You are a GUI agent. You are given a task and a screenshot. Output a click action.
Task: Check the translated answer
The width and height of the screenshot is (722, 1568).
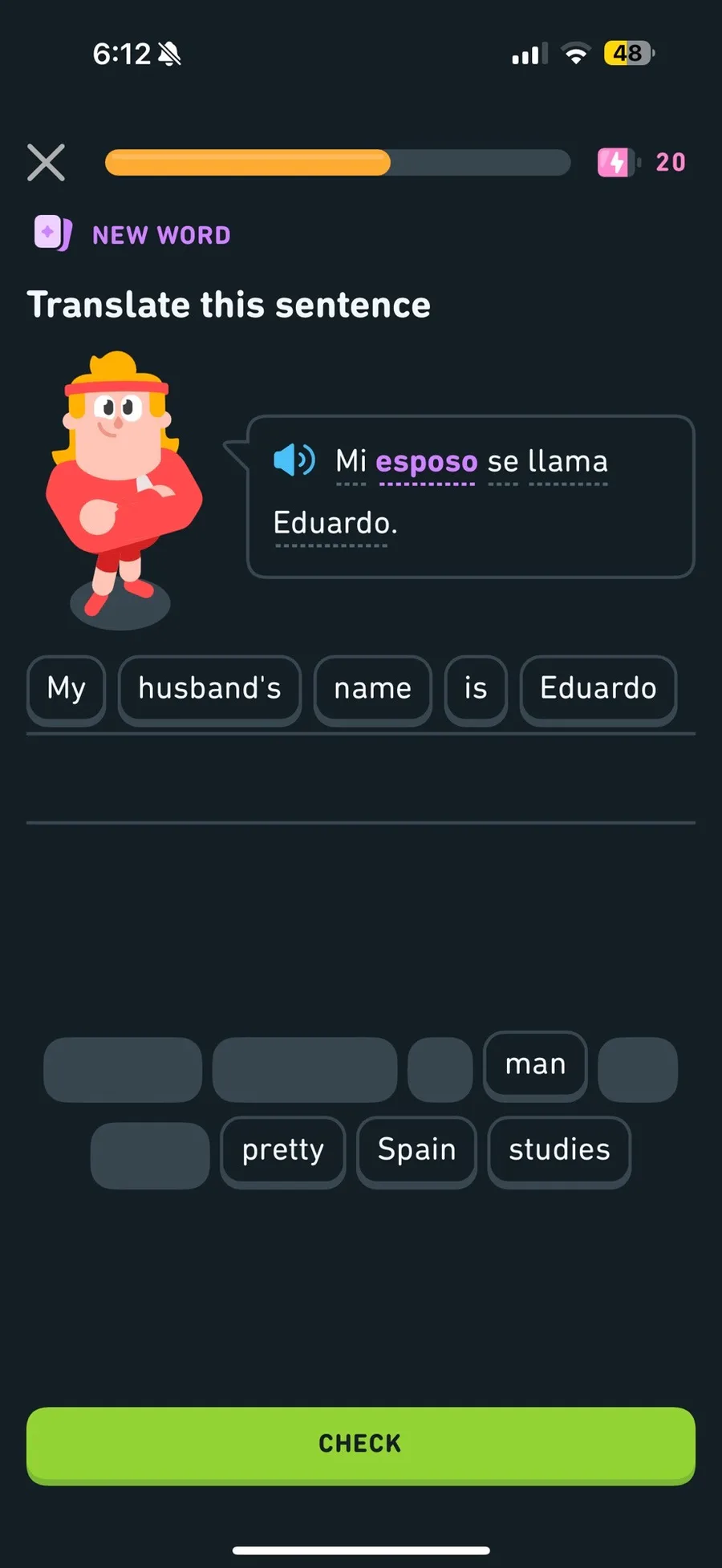[361, 1445]
